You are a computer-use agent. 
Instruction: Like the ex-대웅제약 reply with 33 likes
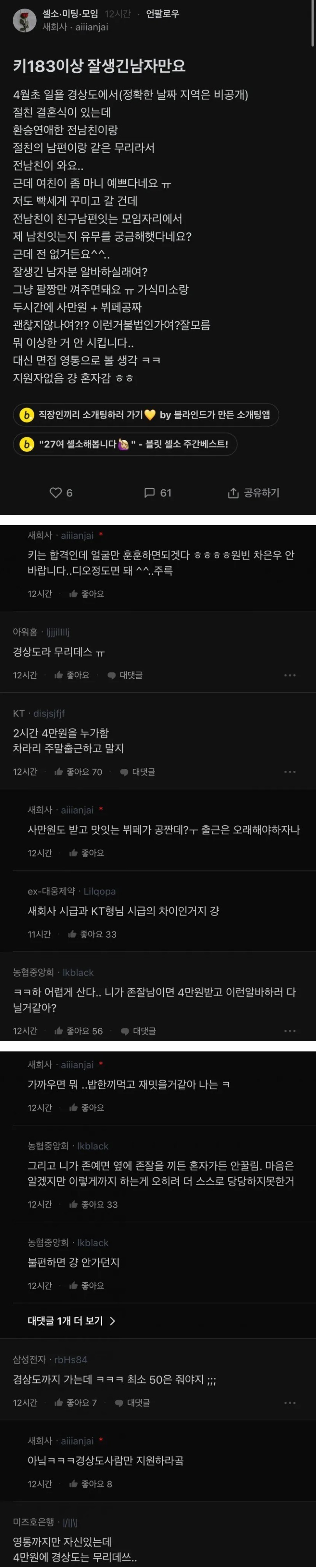(x=92, y=934)
